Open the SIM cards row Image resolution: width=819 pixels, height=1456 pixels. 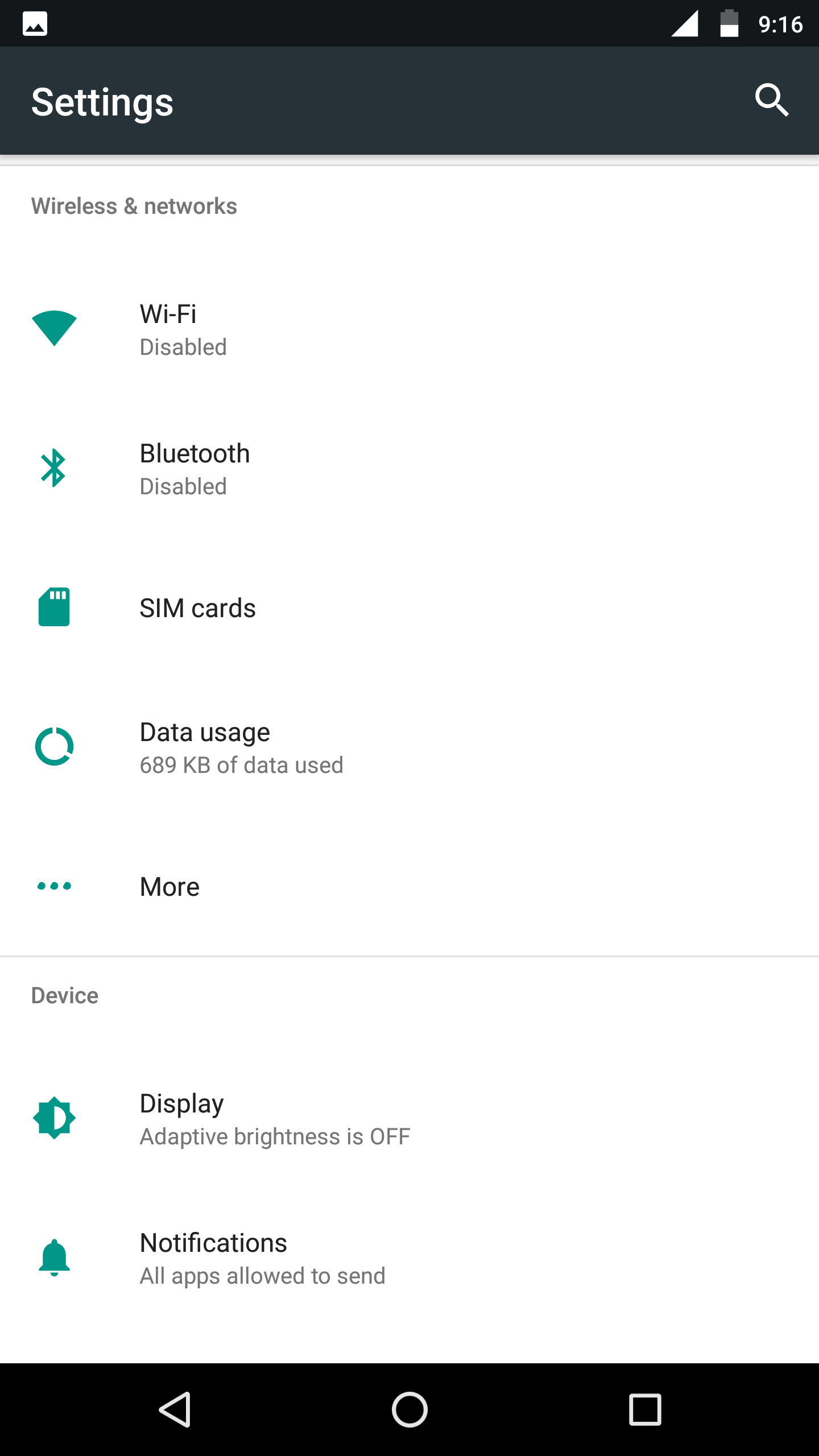(x=409, y=608)
